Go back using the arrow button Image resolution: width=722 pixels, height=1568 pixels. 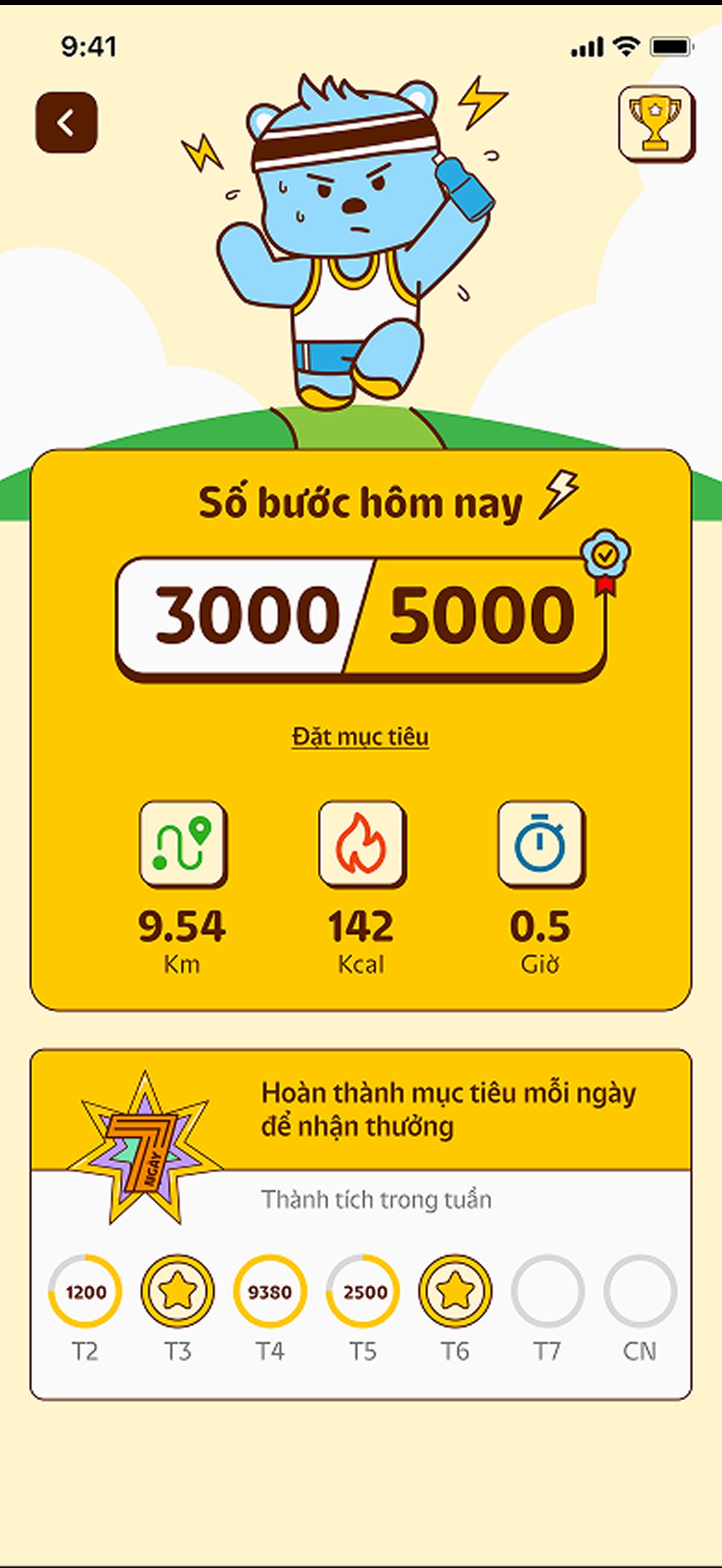click(66, 122)
